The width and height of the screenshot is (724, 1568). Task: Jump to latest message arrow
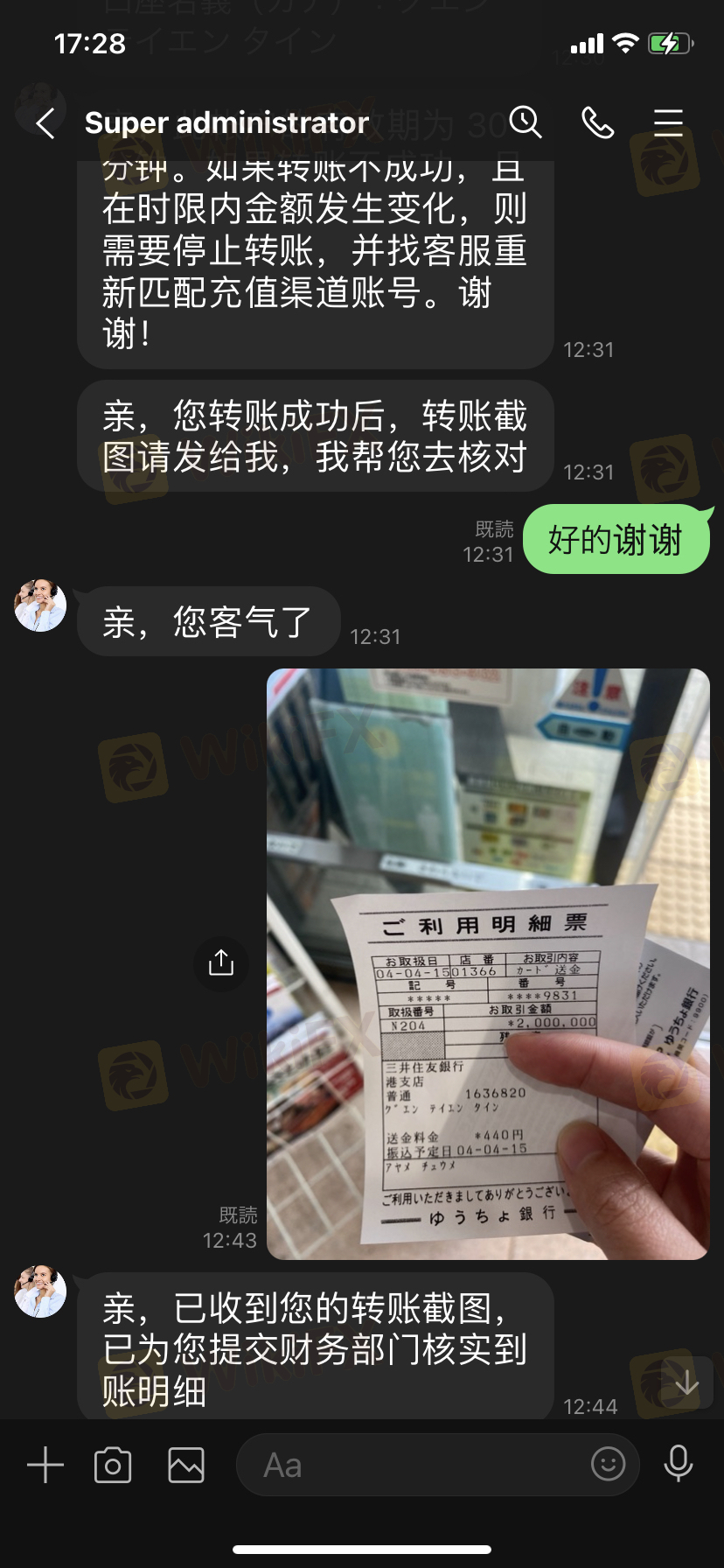(686, 1382)
